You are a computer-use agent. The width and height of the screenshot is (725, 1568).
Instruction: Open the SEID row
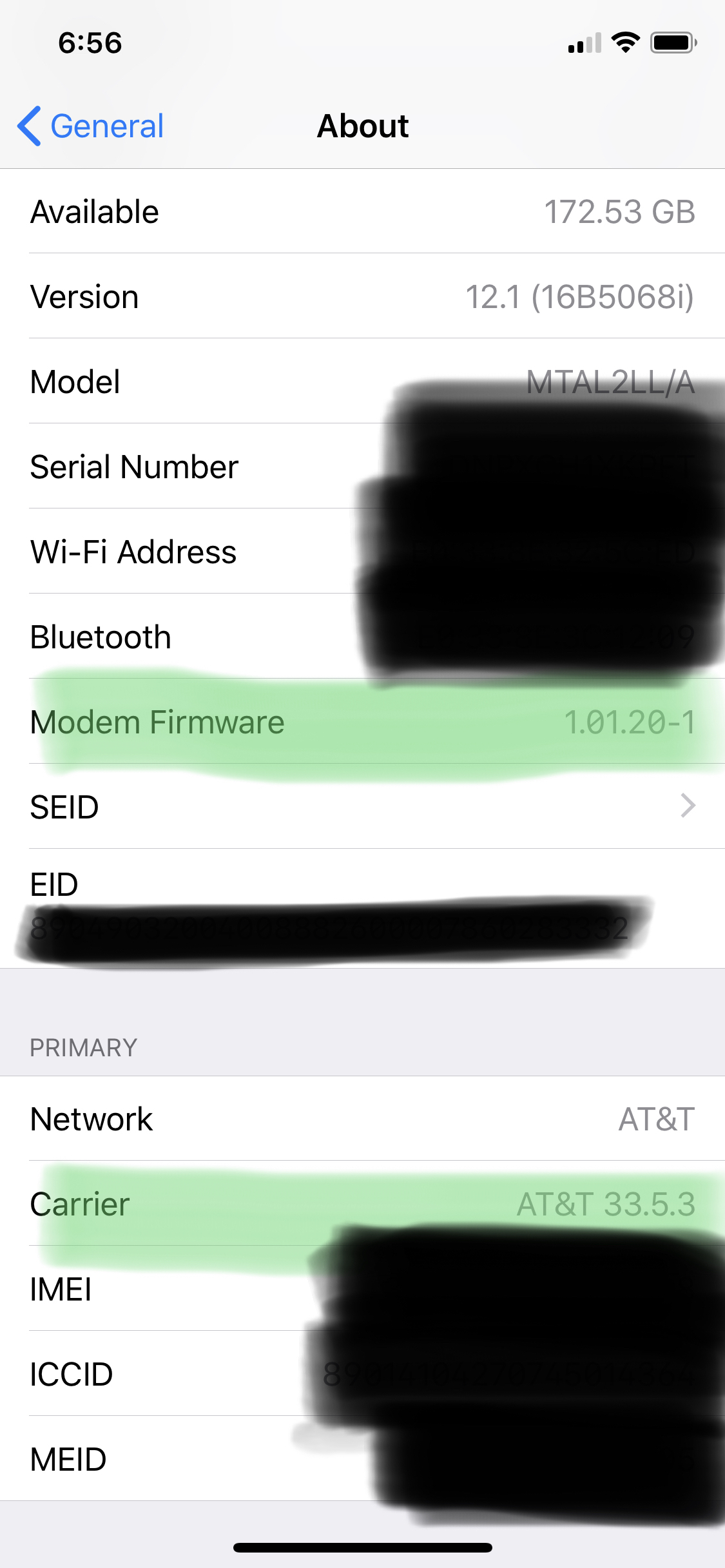(362, 806)
